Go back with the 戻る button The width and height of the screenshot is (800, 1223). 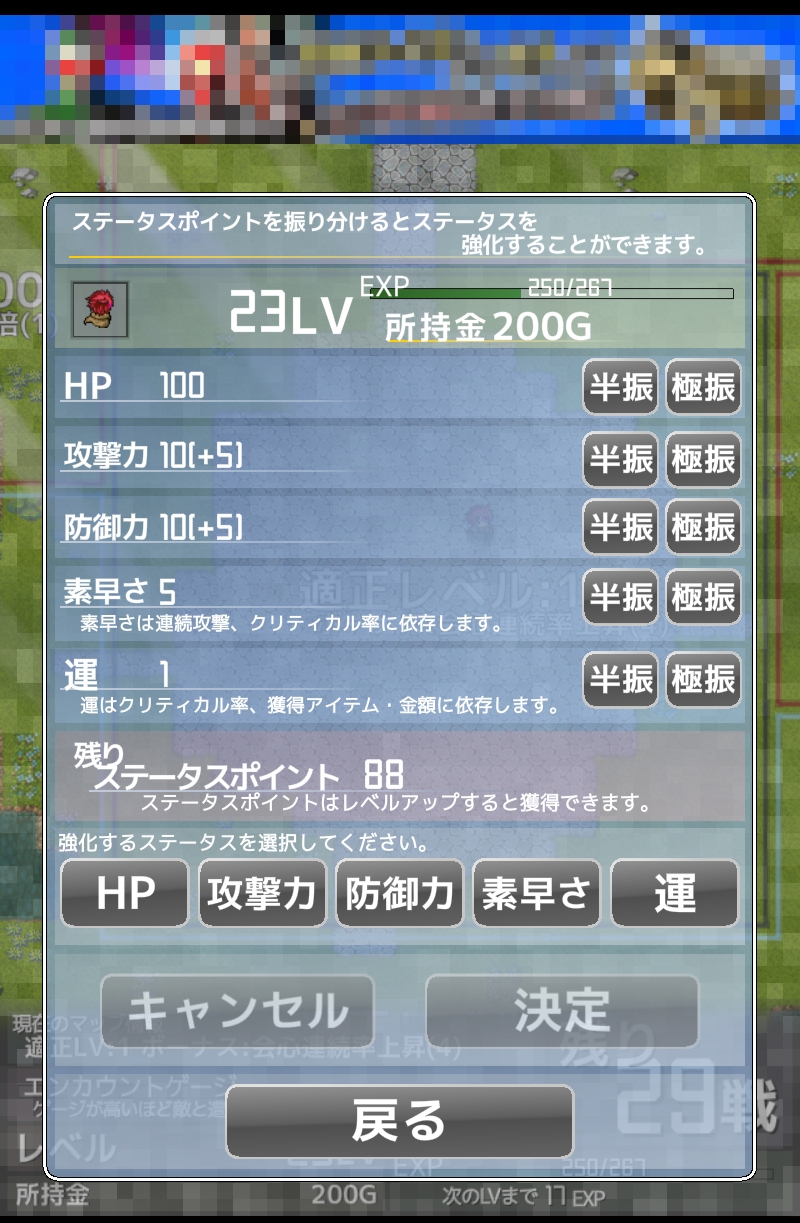pyautogui.click(x=400, y=1121)
